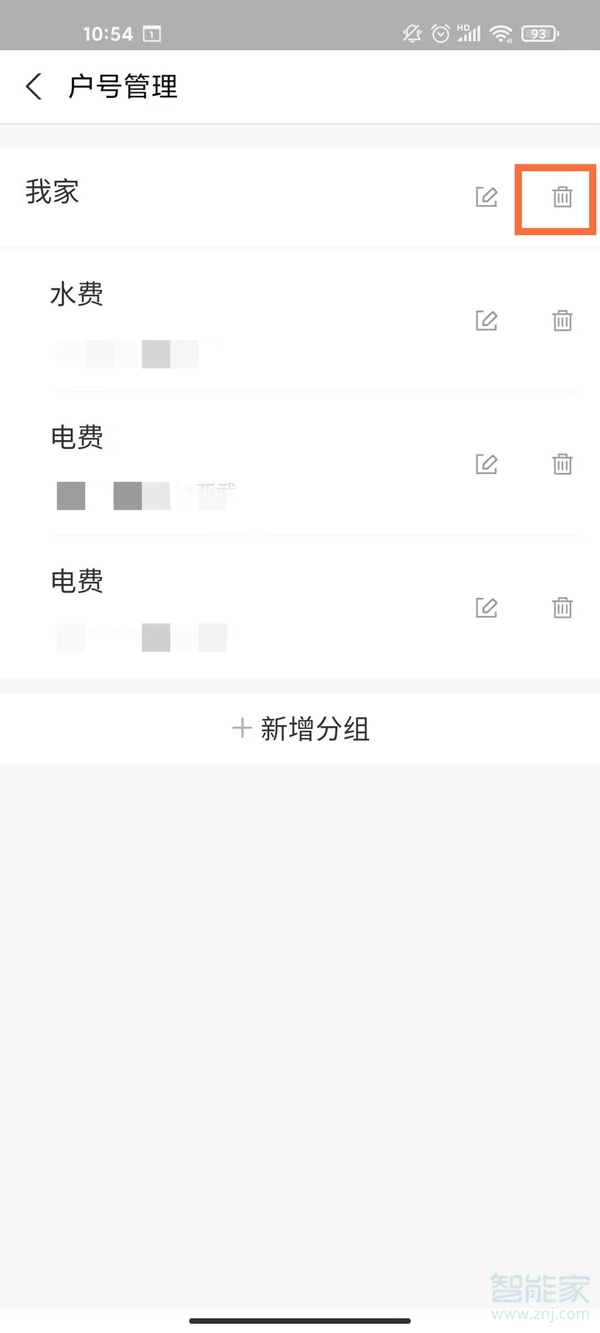Viewport: 600px width, 1333px height.
Task: Delete the 水费 account entry
Action: click(562, 321)
